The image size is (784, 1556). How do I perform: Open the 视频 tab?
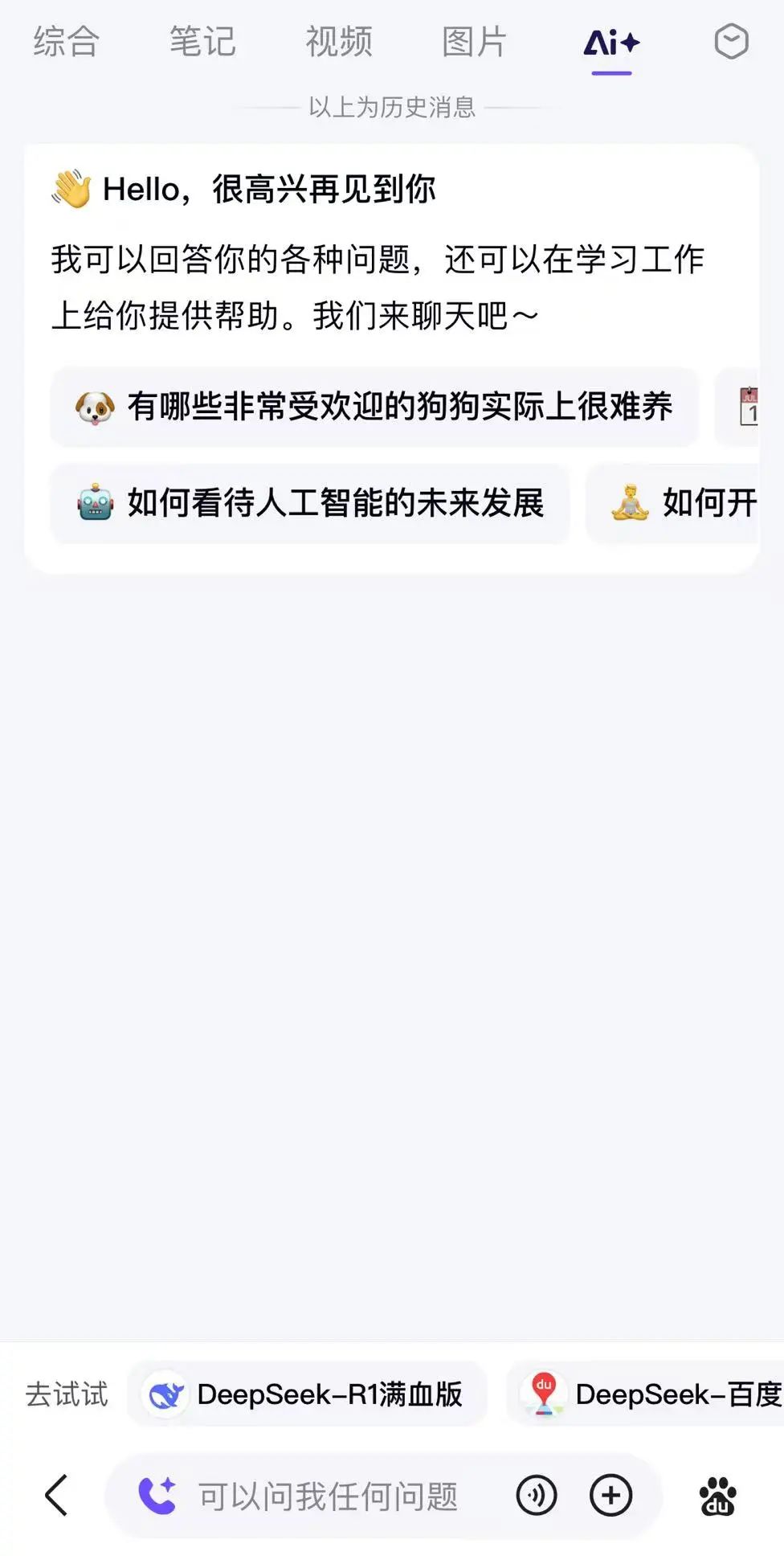point(339,42)
